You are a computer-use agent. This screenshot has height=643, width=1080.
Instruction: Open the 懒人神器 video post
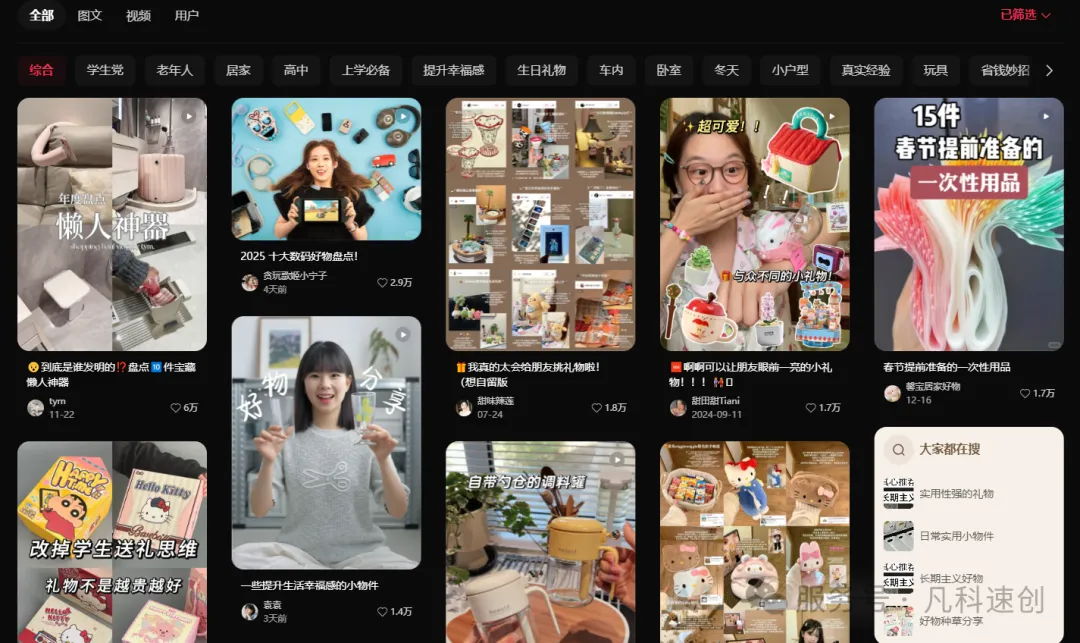pos(112,224)
